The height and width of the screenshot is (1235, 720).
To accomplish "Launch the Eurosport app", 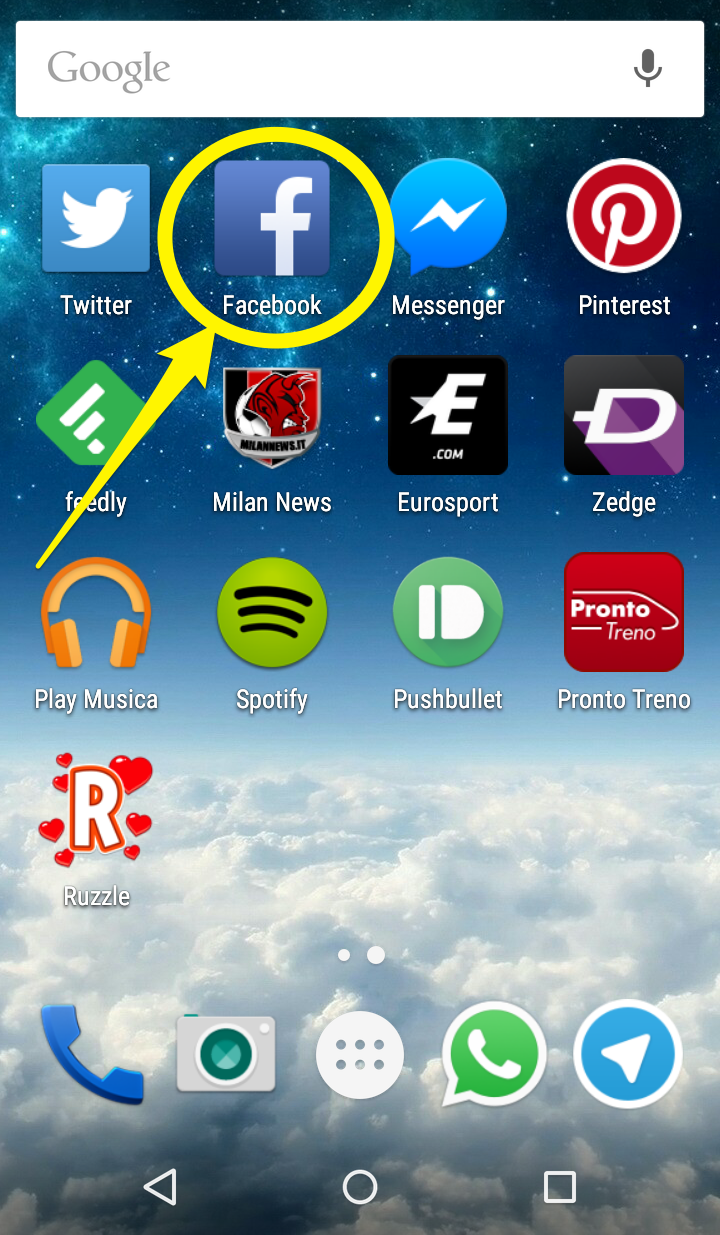I will (x=448, y=415).
